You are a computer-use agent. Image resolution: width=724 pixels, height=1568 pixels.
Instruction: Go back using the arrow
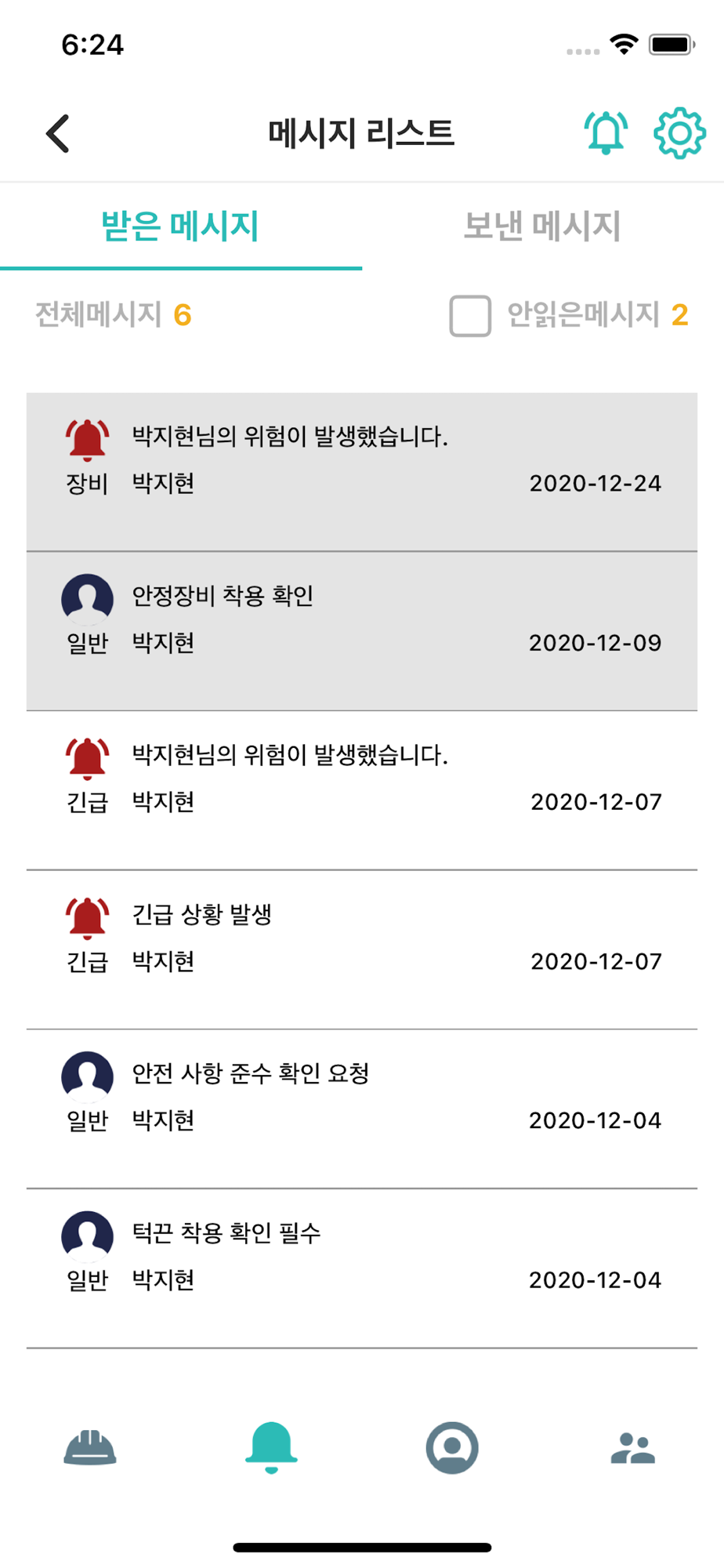pos(58,133)
